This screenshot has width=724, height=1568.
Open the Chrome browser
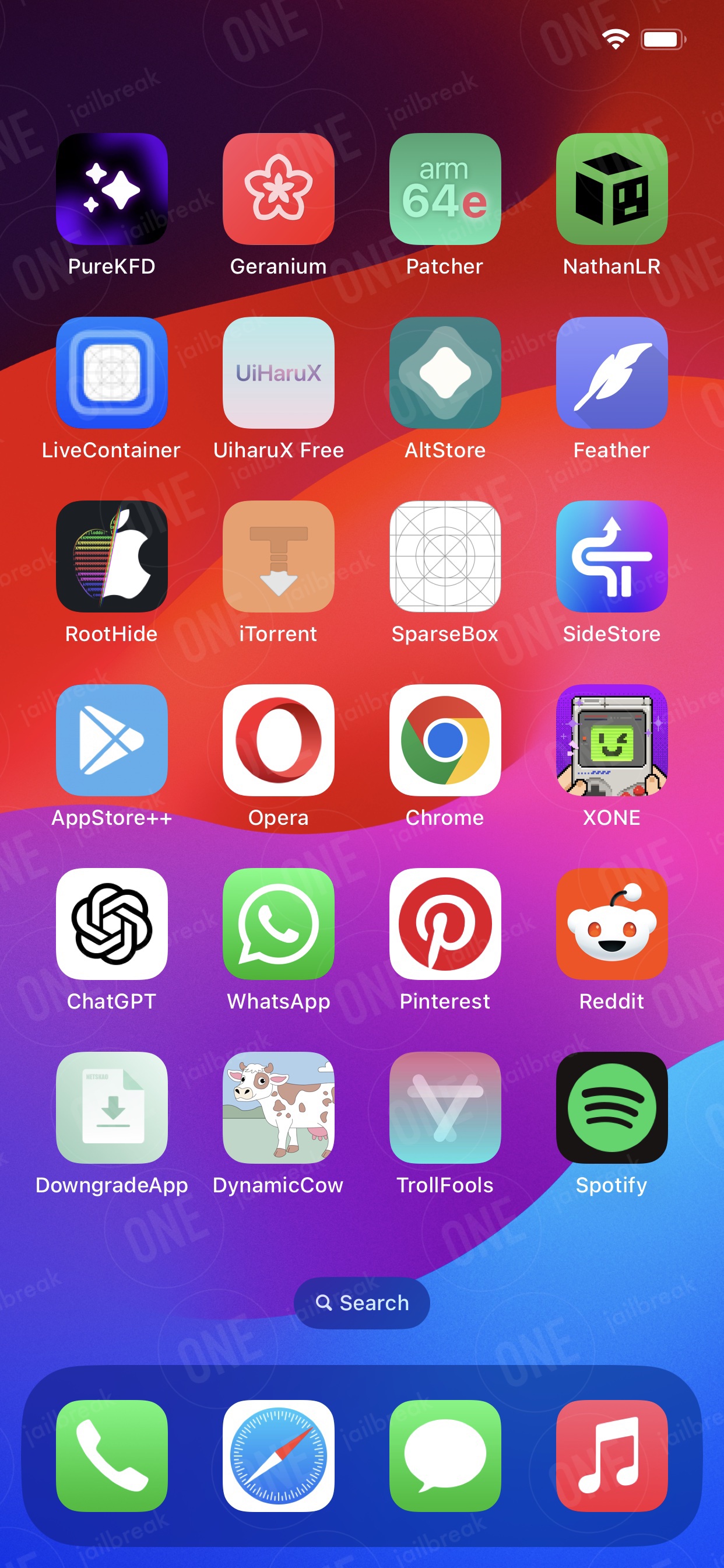[x=445, y=740]
